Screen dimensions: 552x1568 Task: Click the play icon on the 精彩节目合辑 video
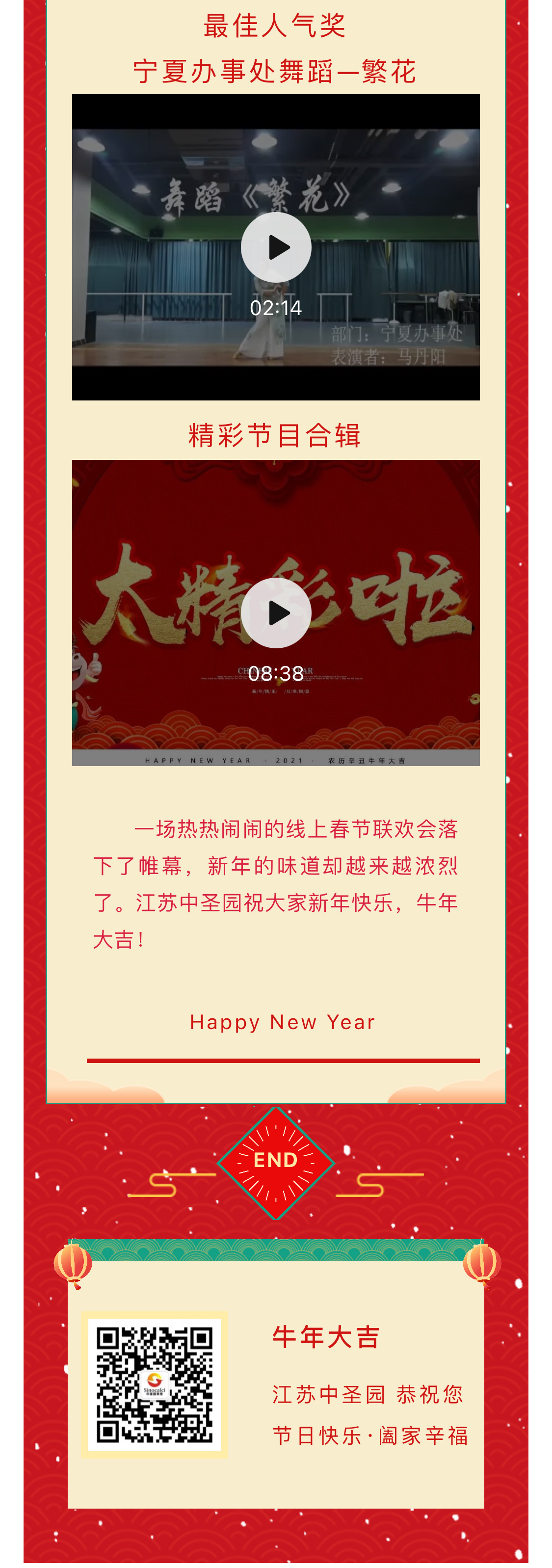coord(277,613)
